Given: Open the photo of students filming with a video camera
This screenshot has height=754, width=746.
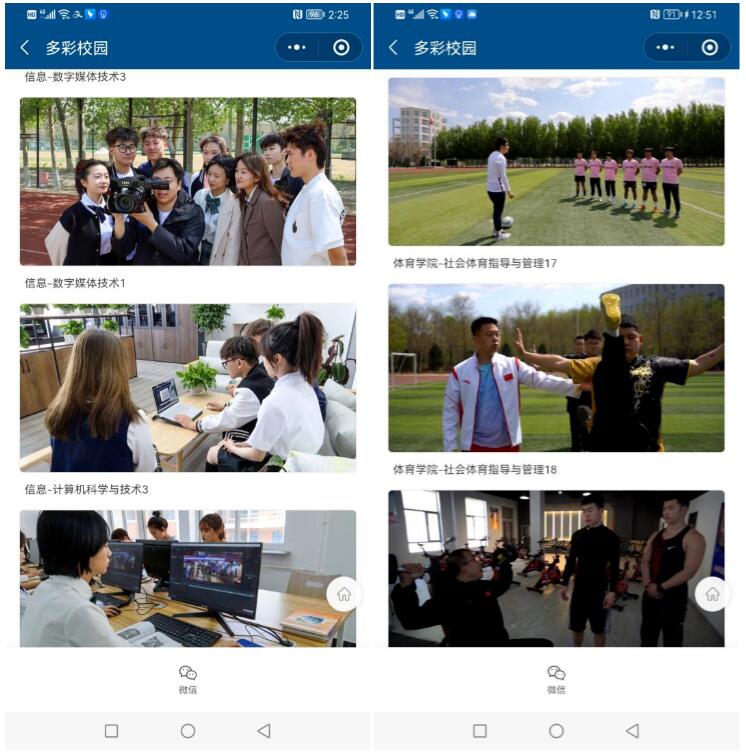Looking at the screenshot, I should coord(188,181).
